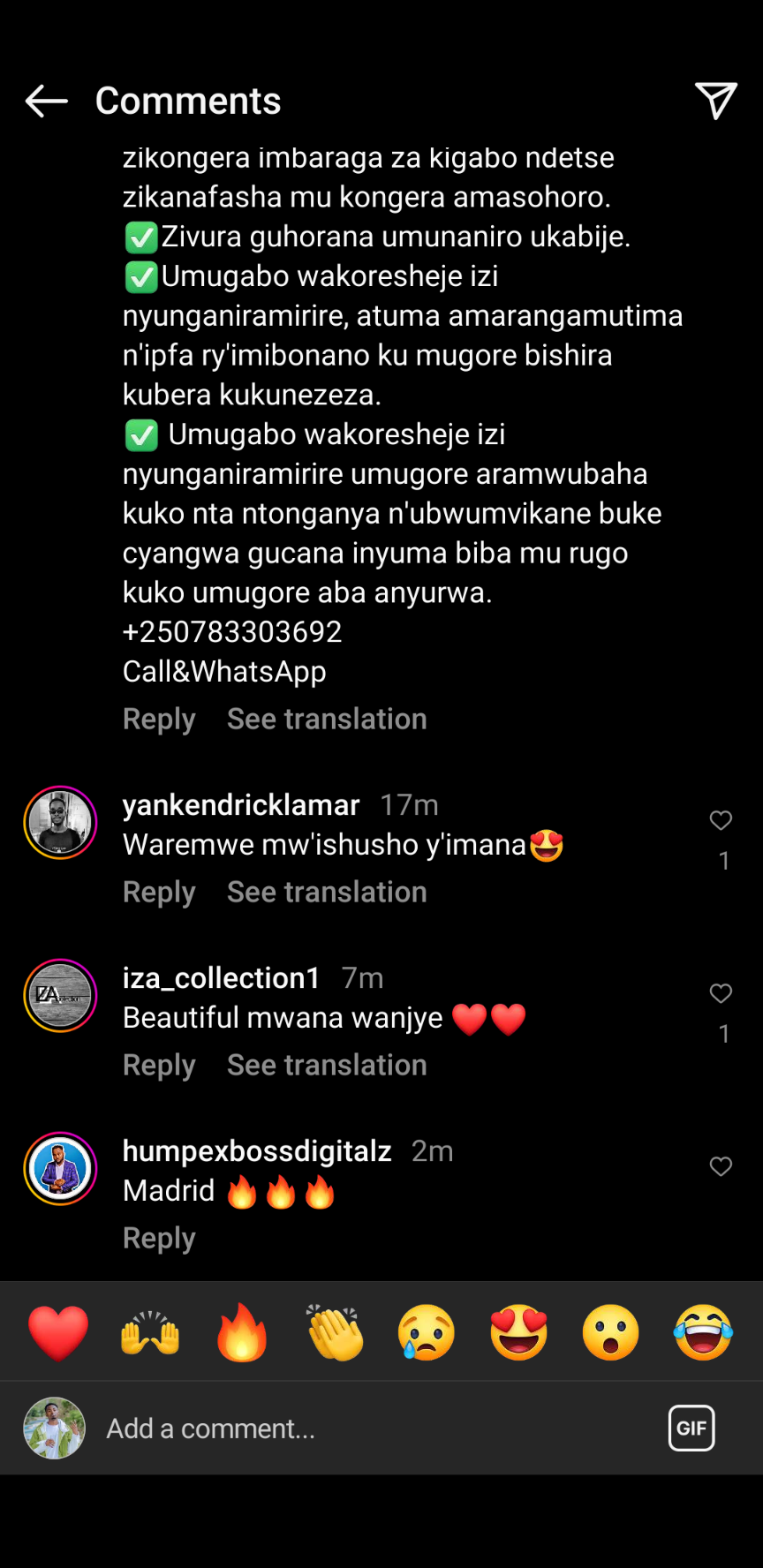763x1568 pixels.
Task: Tap the Add a comment field
Action: [x=353, y=1429]
